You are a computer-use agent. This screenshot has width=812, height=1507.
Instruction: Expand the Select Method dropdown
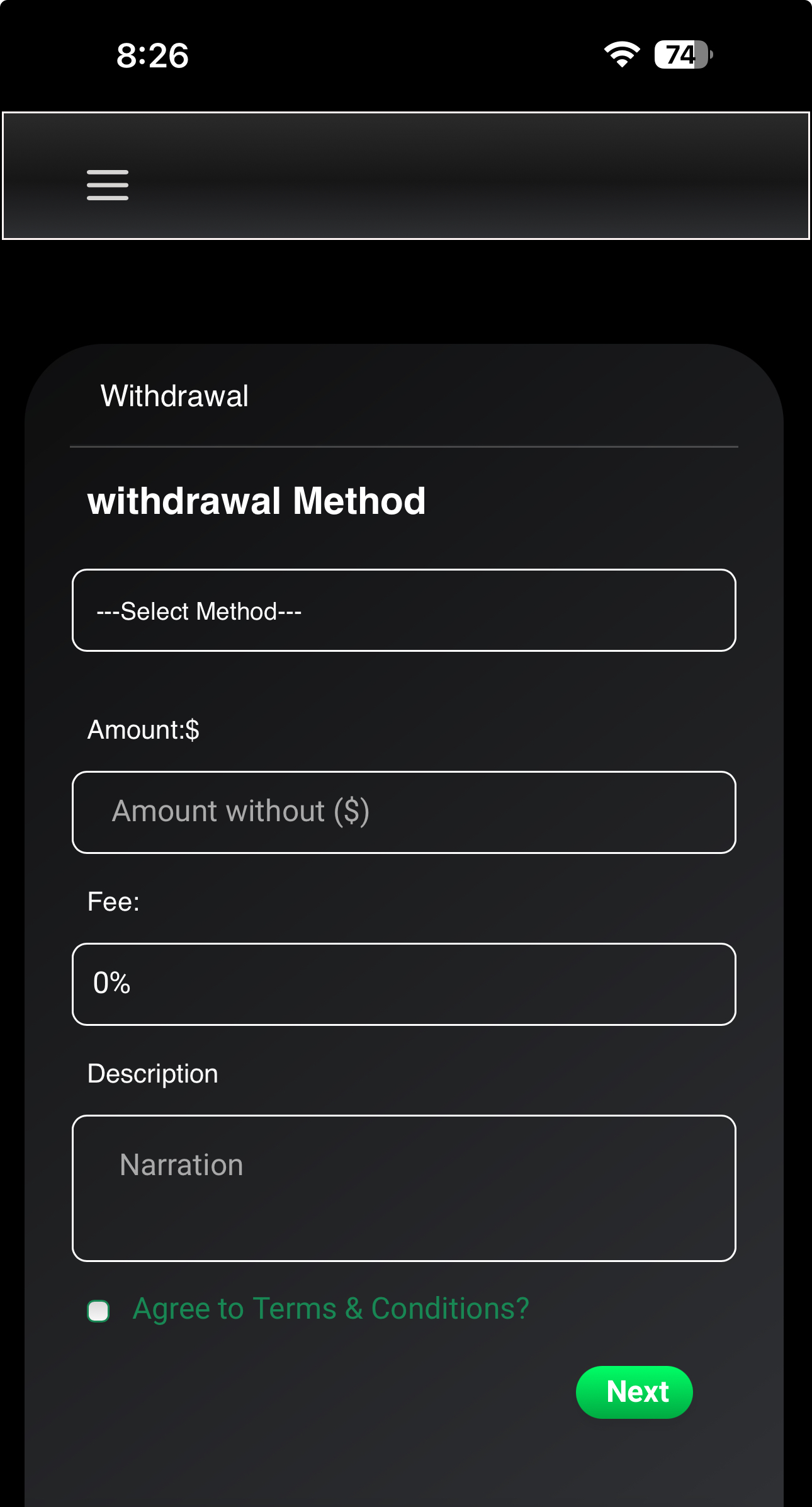[x=404, y=610]
